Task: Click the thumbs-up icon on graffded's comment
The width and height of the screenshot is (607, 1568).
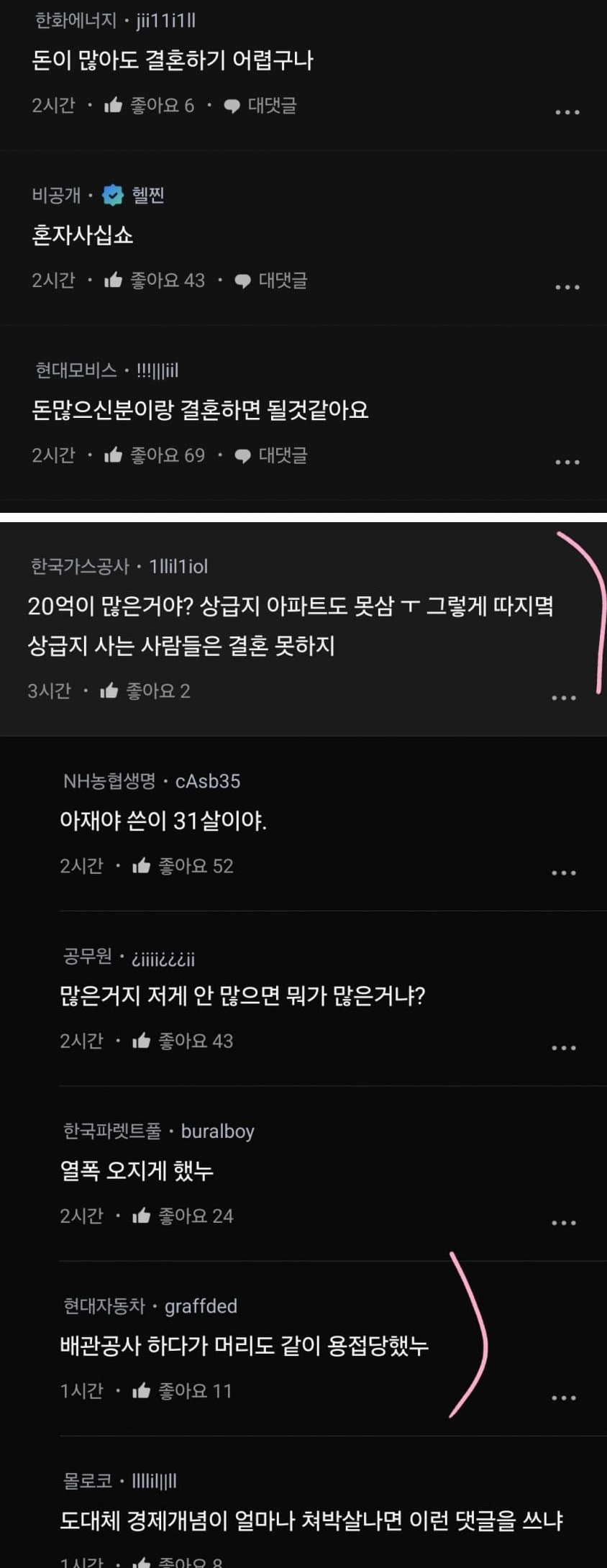Action: [142, 1390]
